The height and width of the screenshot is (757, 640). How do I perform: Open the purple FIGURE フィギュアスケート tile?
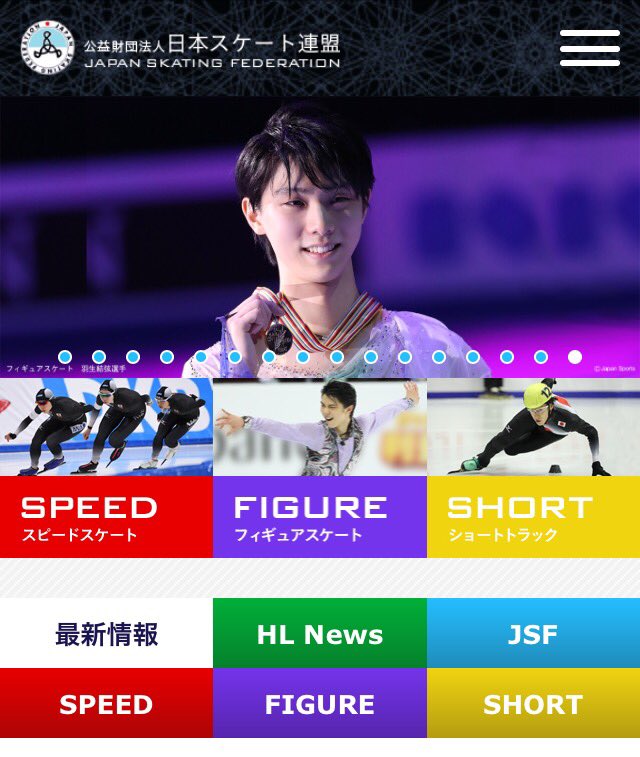(x=320, y=517)
